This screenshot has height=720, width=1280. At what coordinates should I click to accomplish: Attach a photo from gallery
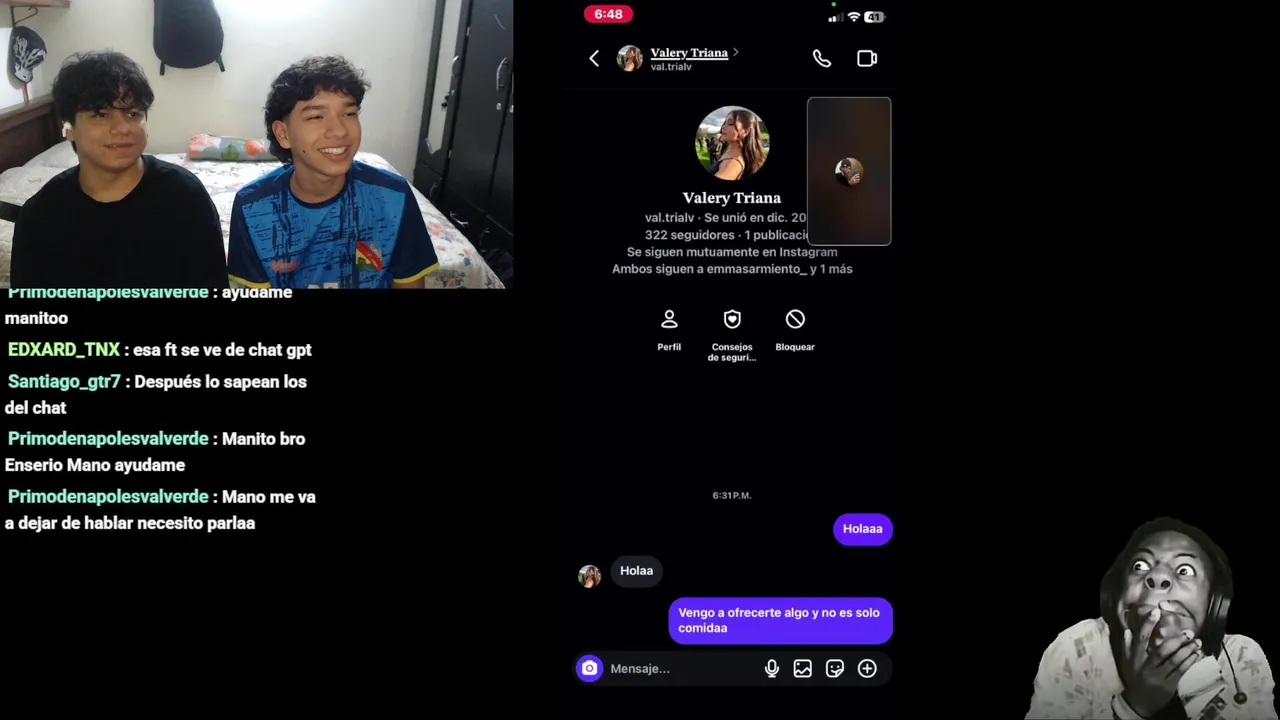point(802,668)
